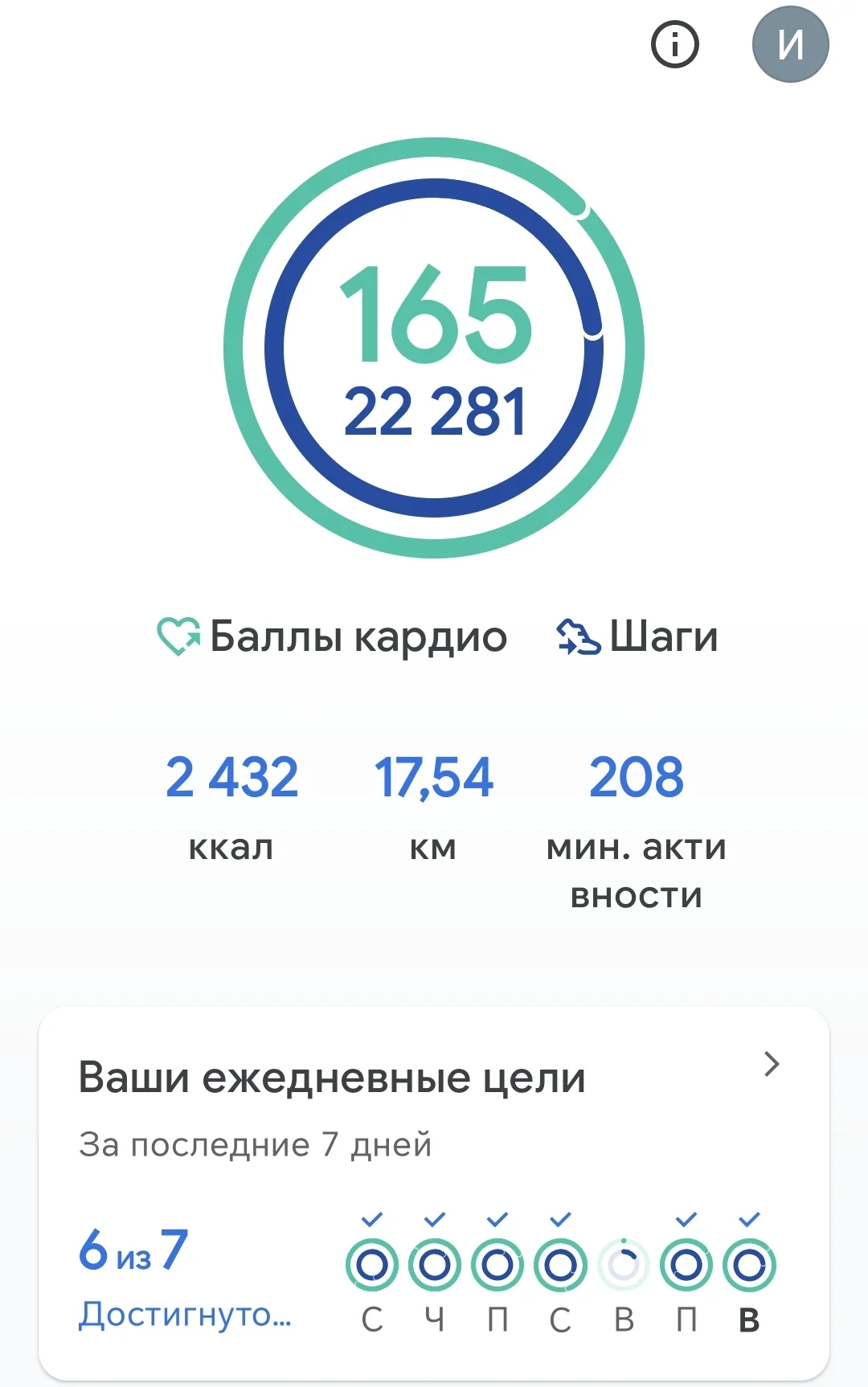Viewport: 868px width, 1387px height.
Task: Open the cardio points and steps ring
Action: click(x=434, y=347)
